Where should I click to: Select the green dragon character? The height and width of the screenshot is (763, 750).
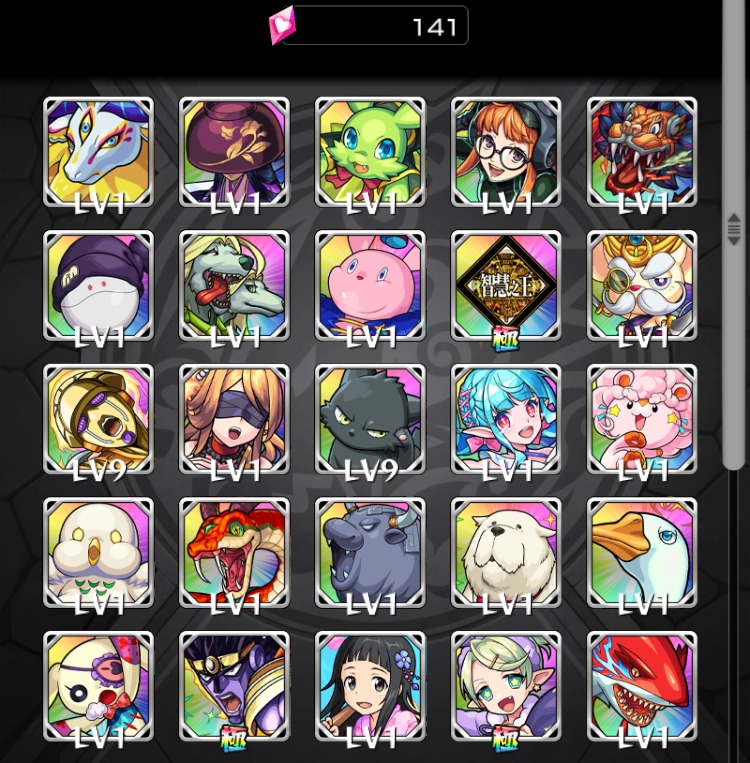click(x=370, y=152)
